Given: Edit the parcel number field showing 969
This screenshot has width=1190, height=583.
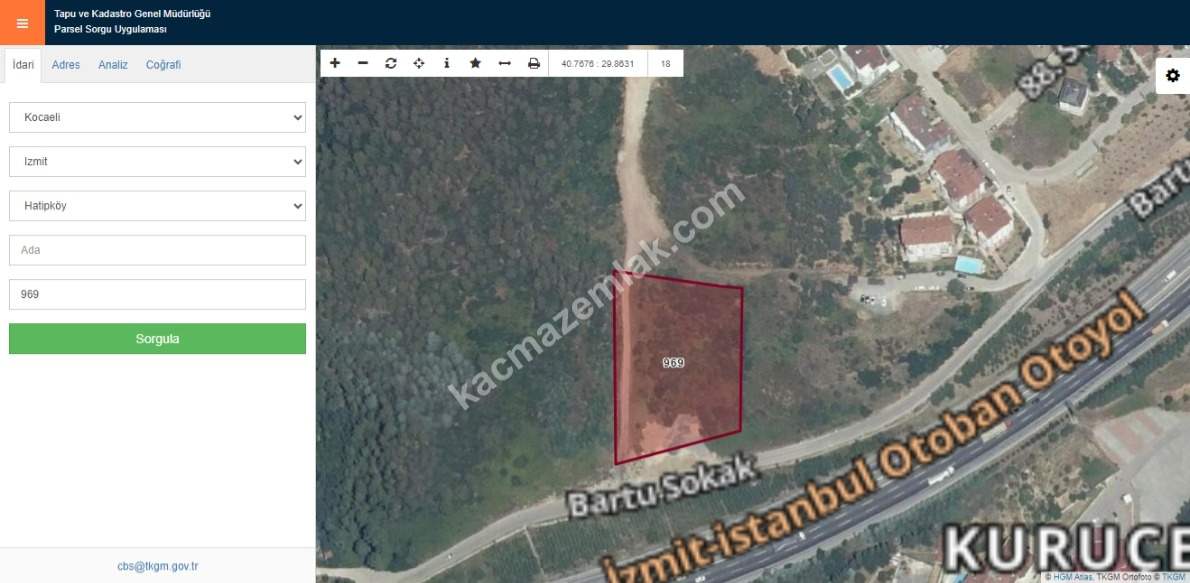Looking at the screenshot, I should point(157,295).
